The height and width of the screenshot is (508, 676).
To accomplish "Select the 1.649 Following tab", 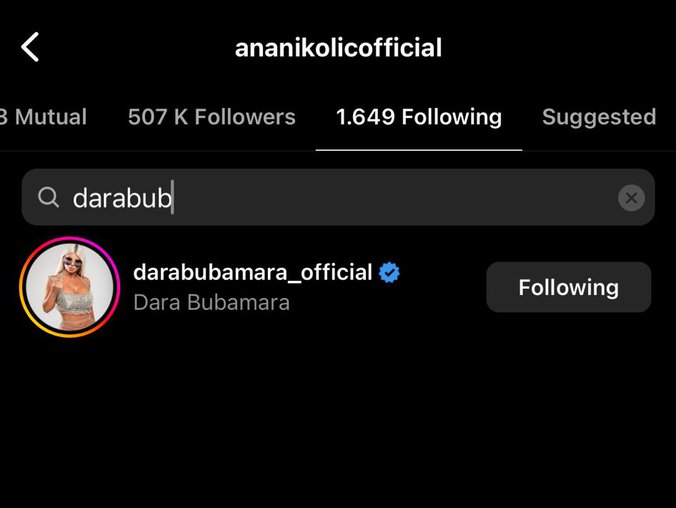I will click(x=418, y=117).
